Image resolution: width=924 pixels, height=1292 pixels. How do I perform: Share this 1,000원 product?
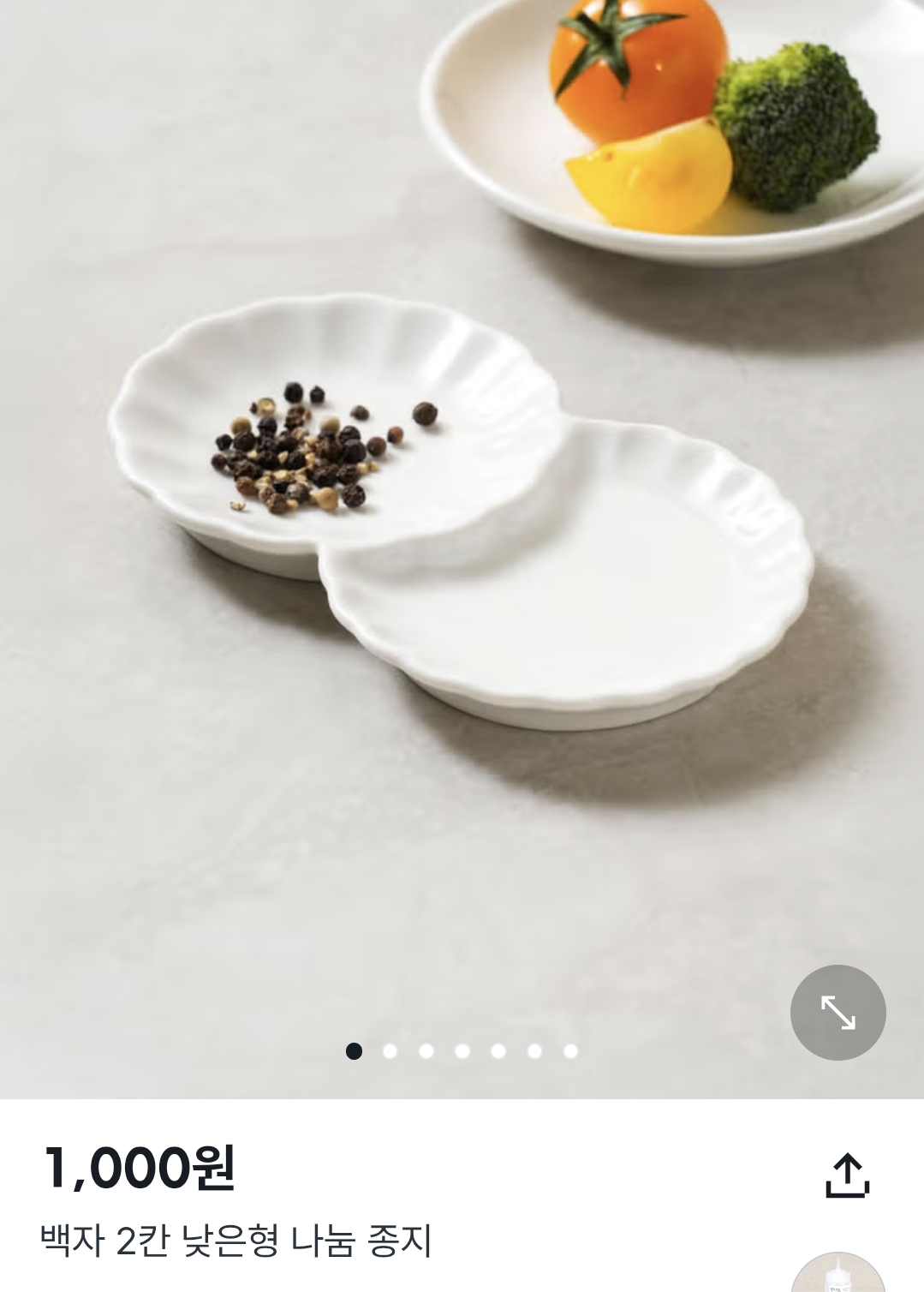[x=847, y=1175]
